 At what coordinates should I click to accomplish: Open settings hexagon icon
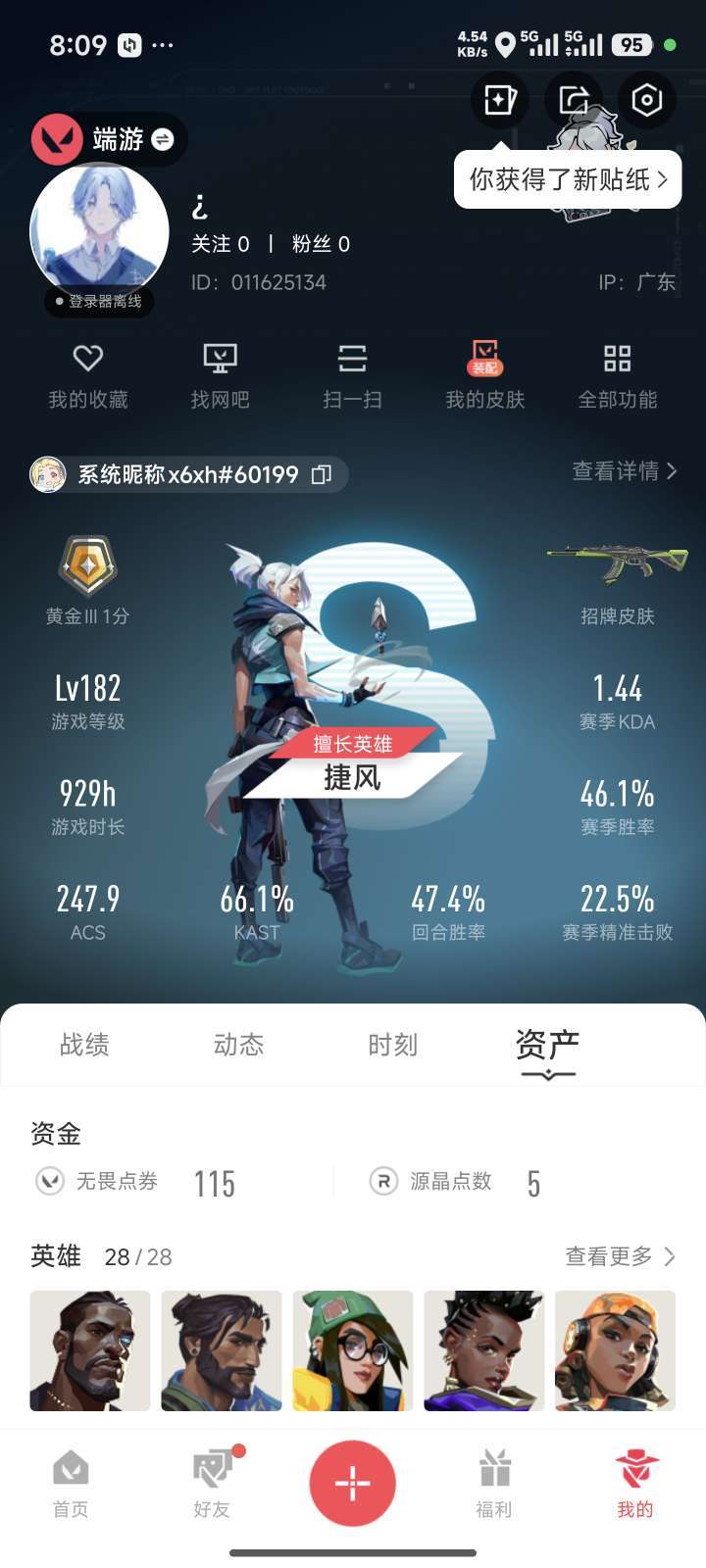(647, 100)
